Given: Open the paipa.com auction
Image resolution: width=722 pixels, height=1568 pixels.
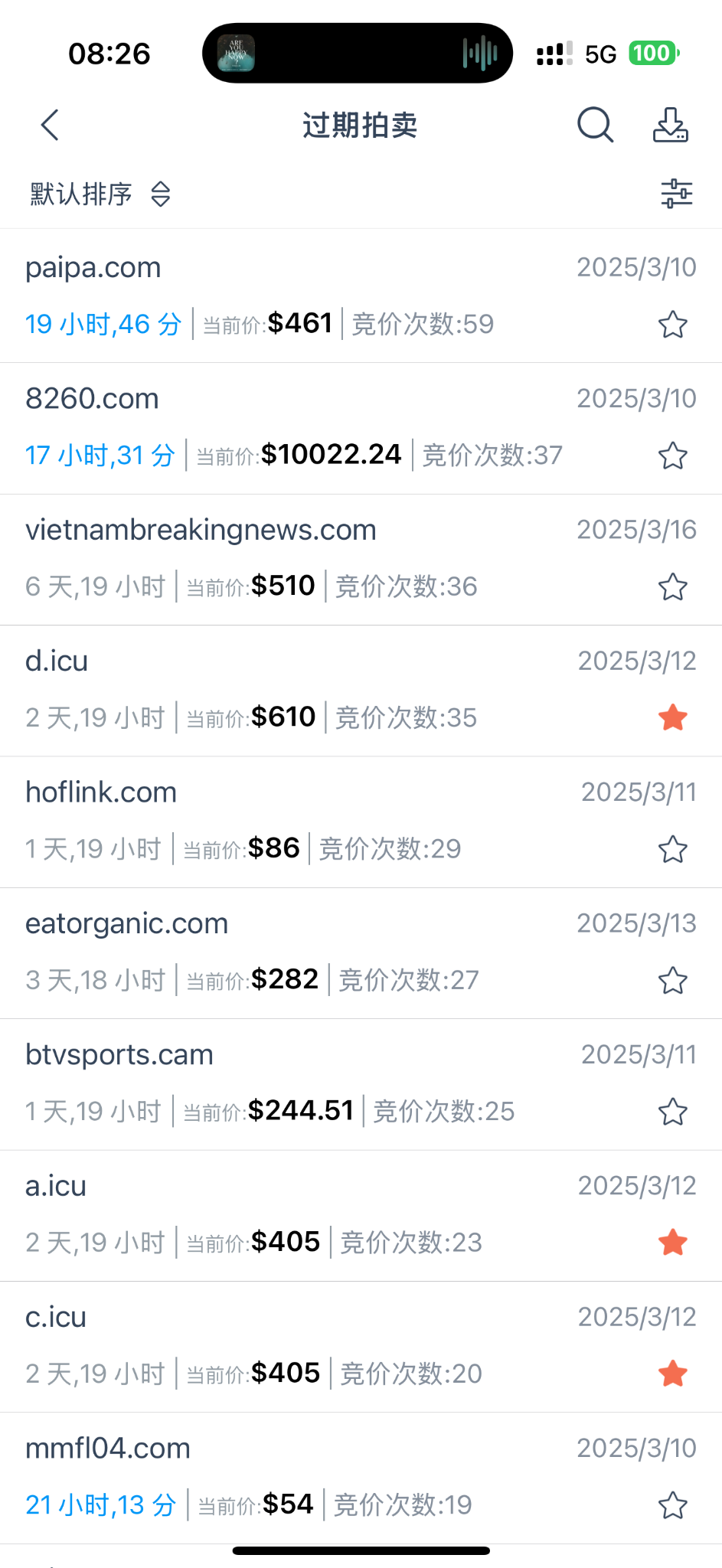Looking at the screenshot, I should point(93,268).
